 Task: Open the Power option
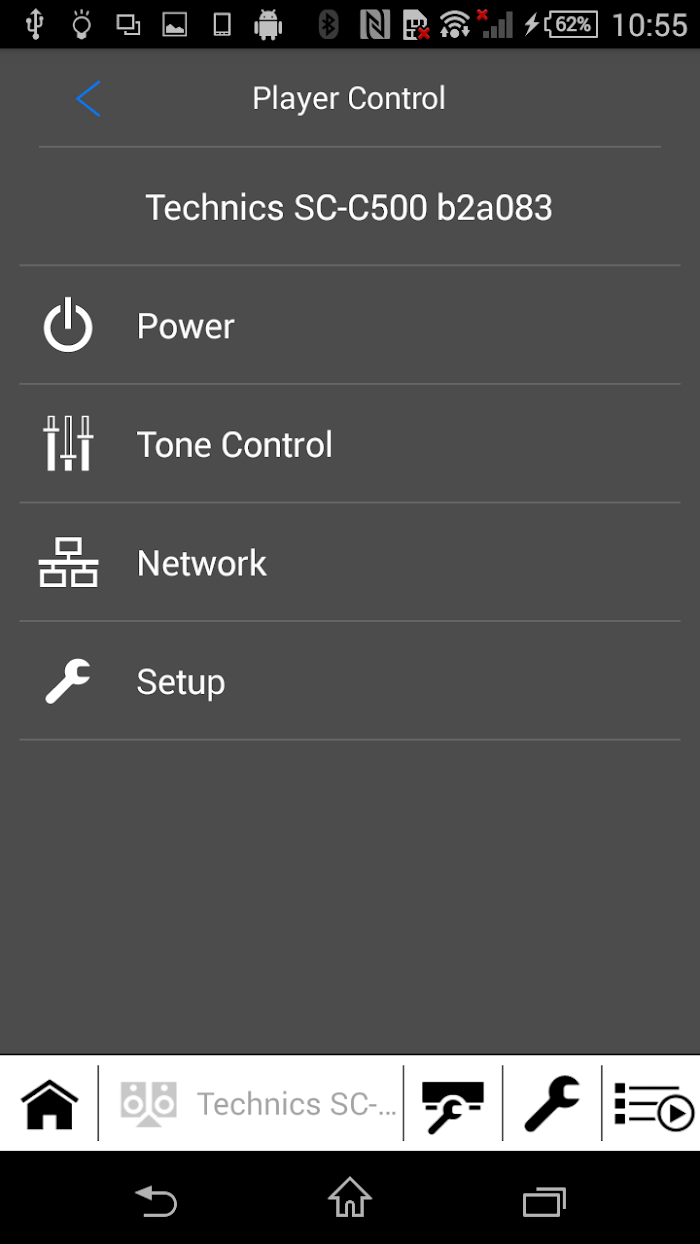[x=350, y=325]
